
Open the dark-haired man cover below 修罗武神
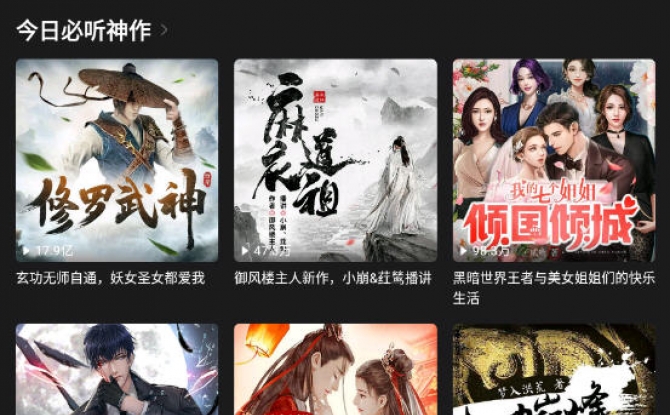tap(117, 370)
